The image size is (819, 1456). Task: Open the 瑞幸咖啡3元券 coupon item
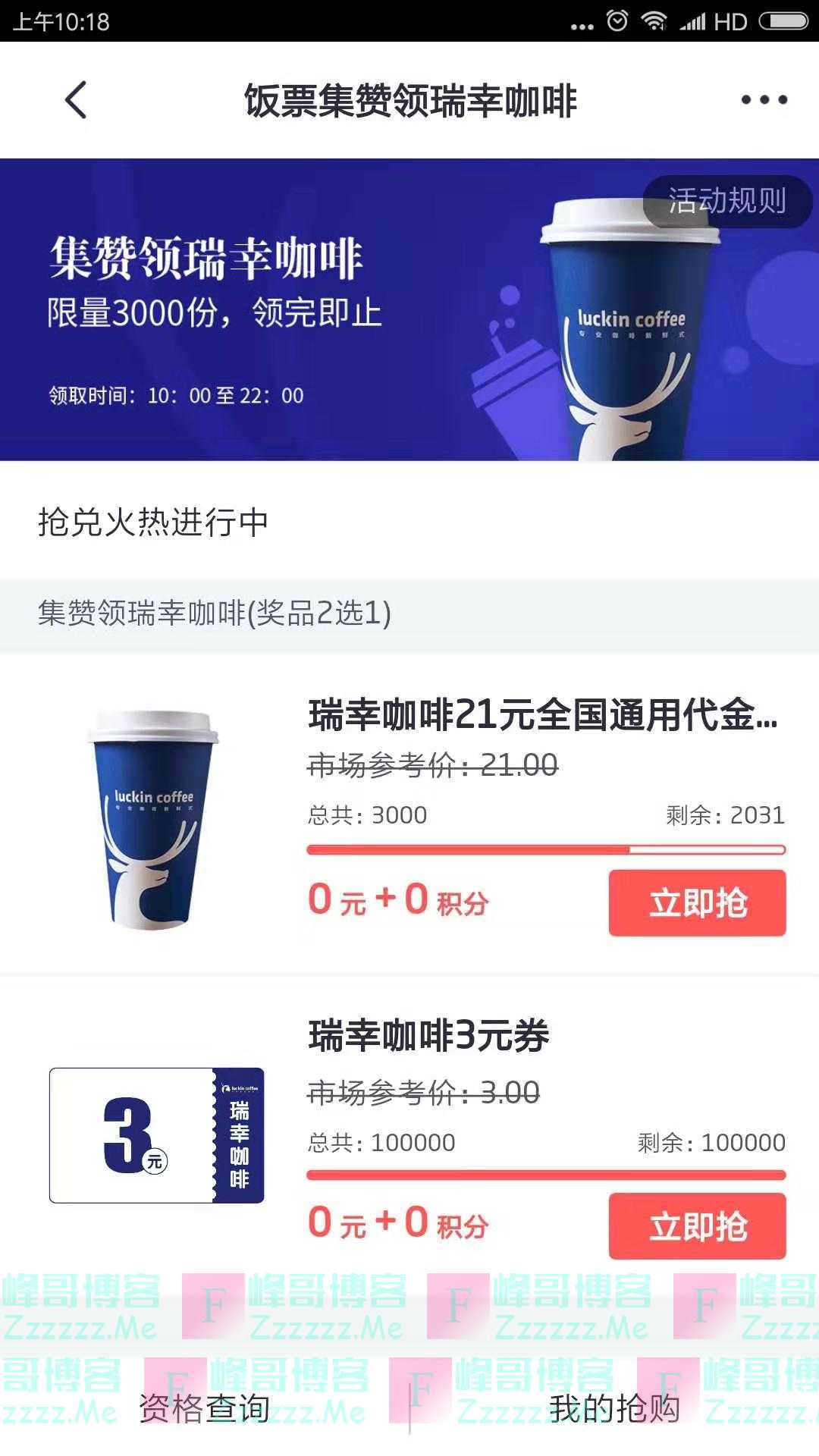pyautogui.click(x=428, y=1036)
